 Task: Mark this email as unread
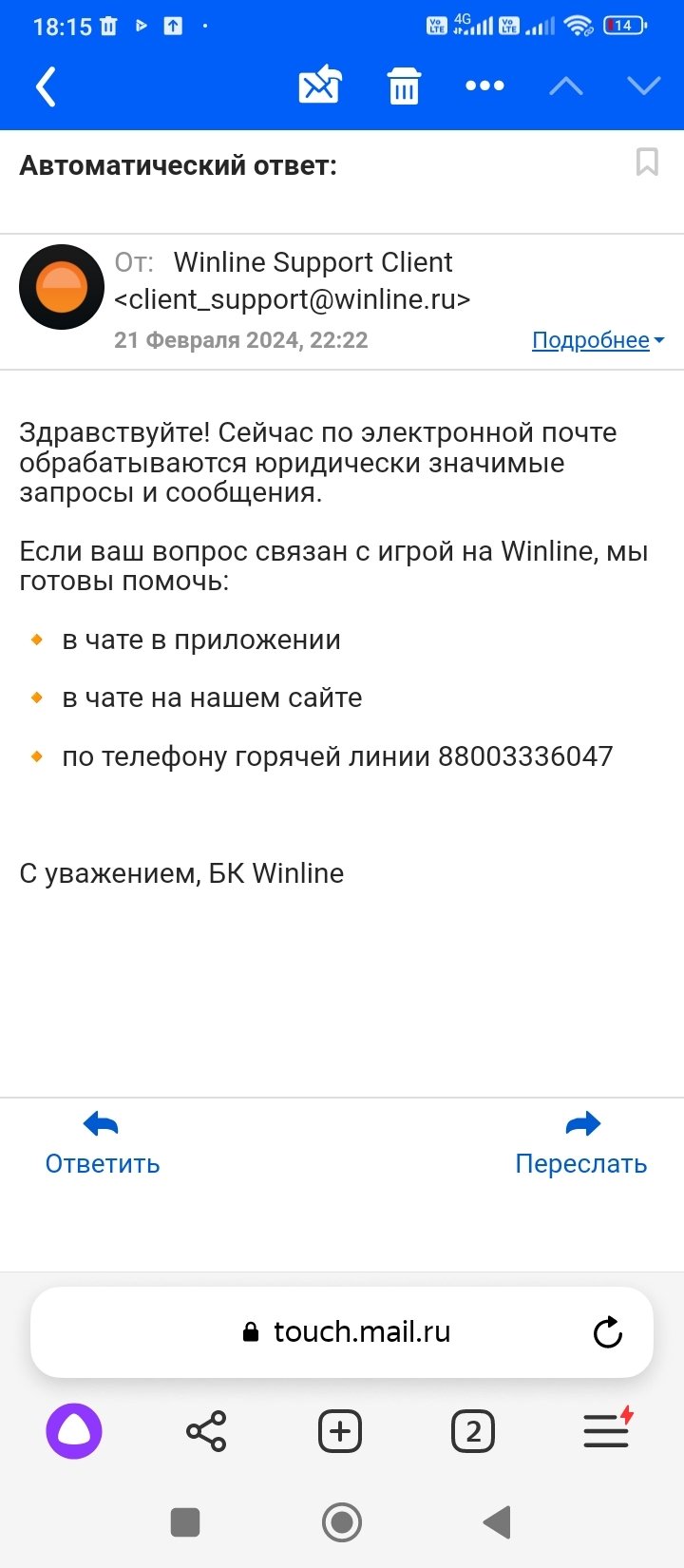click(x=320, y=86)
